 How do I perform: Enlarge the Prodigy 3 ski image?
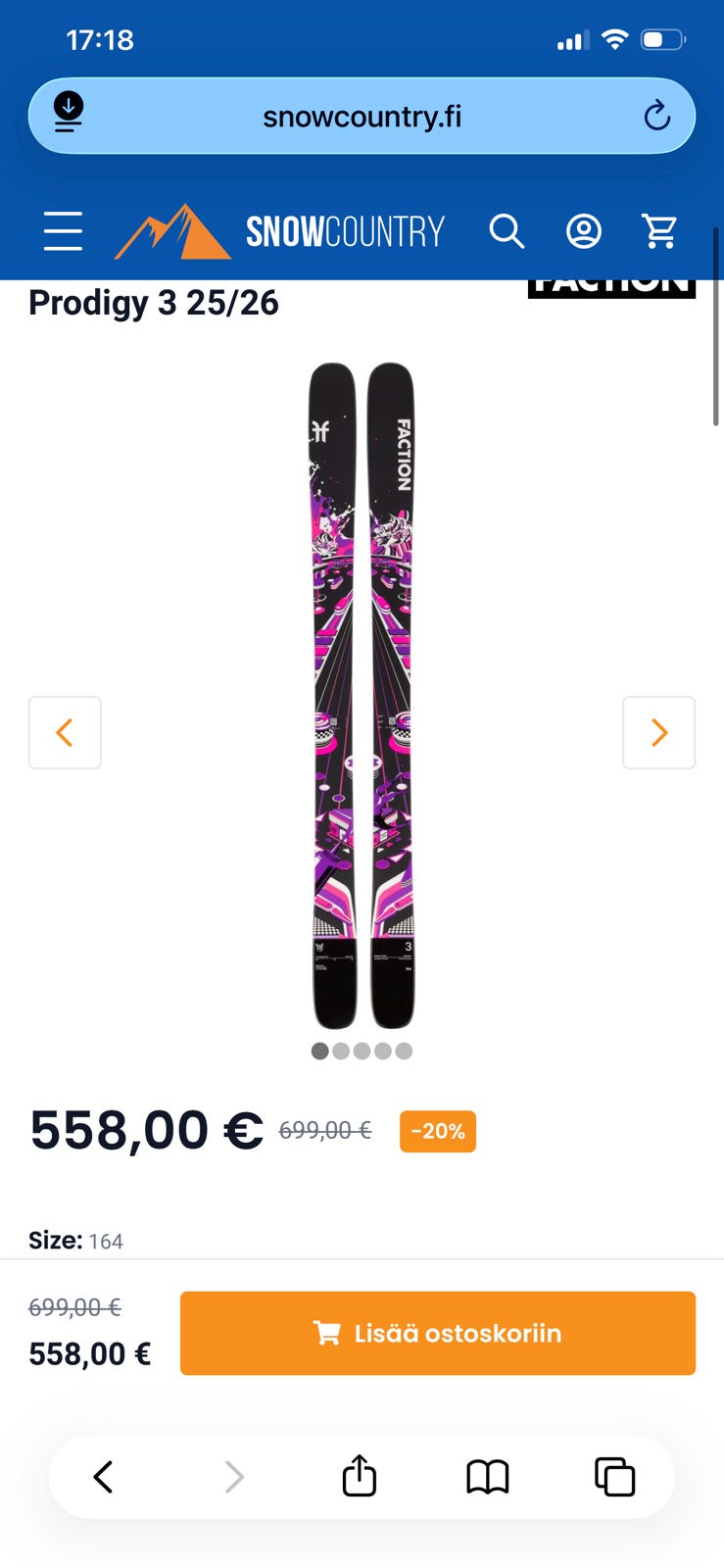(362, 696)
